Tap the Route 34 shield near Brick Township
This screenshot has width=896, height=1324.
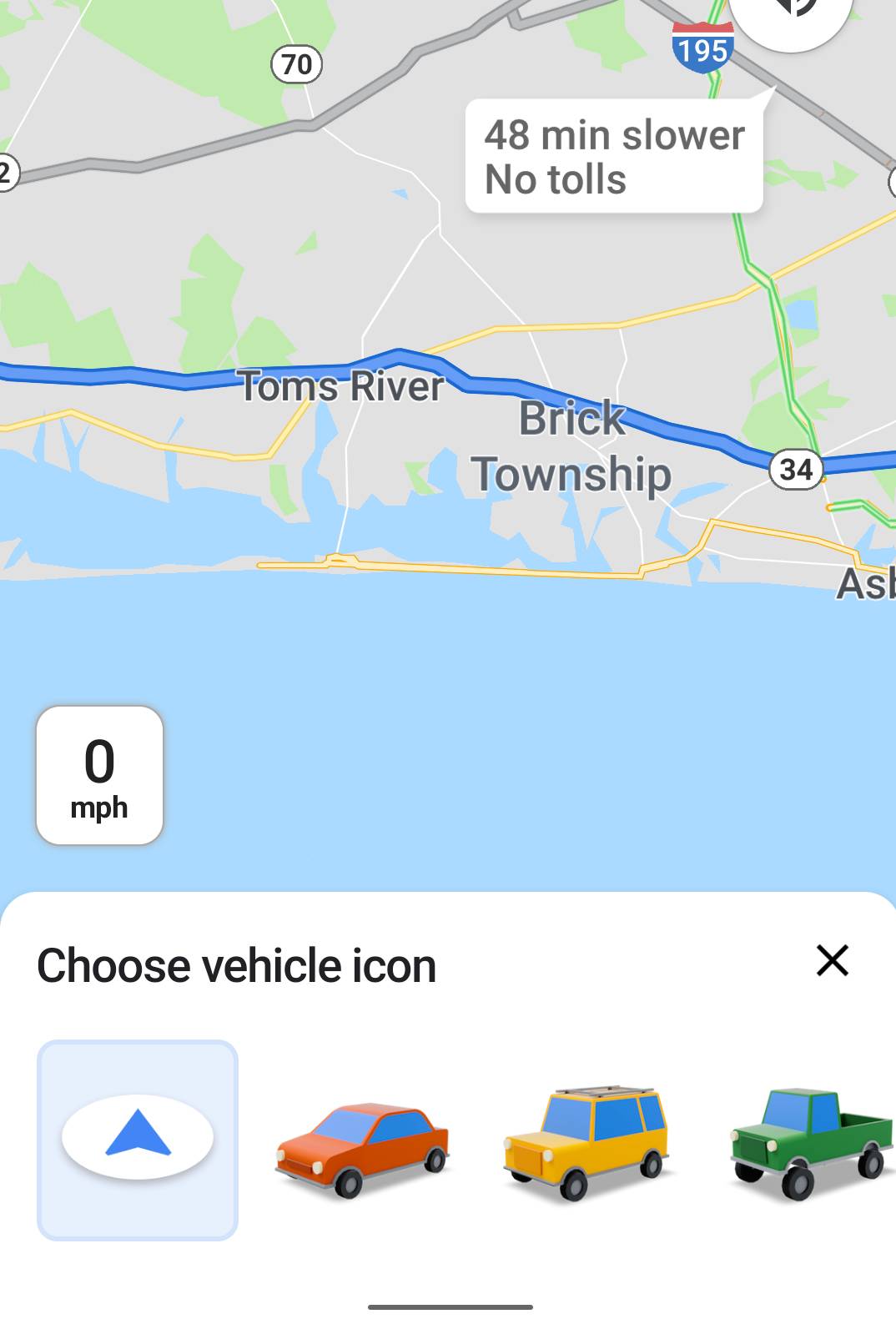pyautogui.click(x=795, y=468)
